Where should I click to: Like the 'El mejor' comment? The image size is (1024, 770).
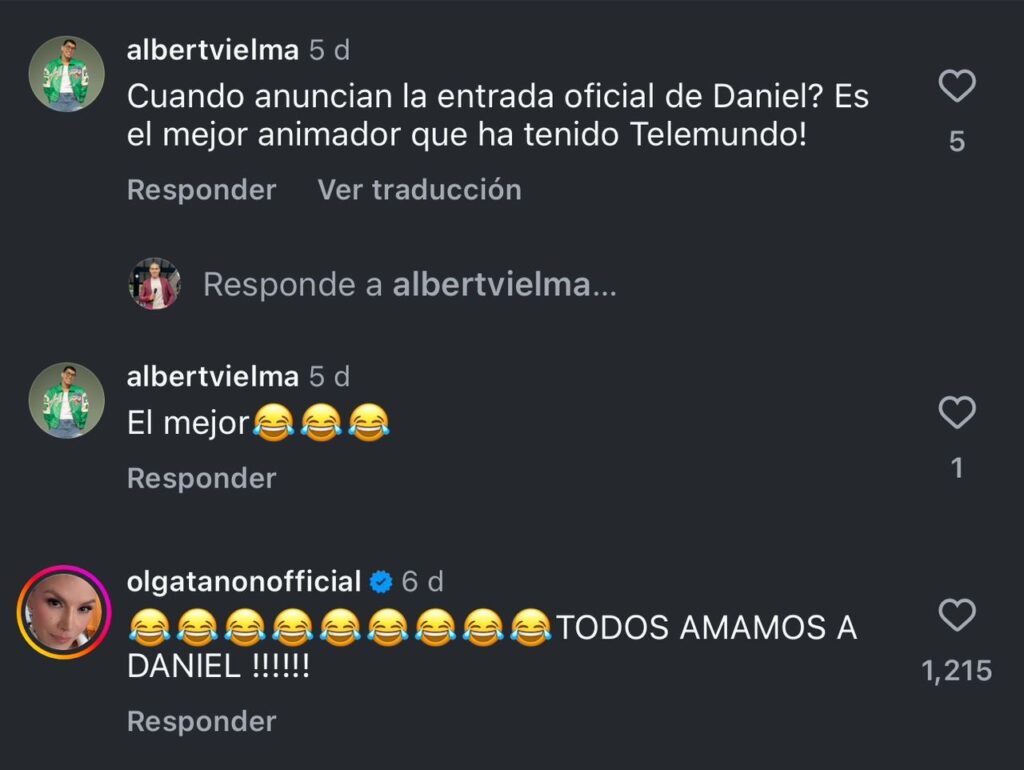[x=957, y=413]
